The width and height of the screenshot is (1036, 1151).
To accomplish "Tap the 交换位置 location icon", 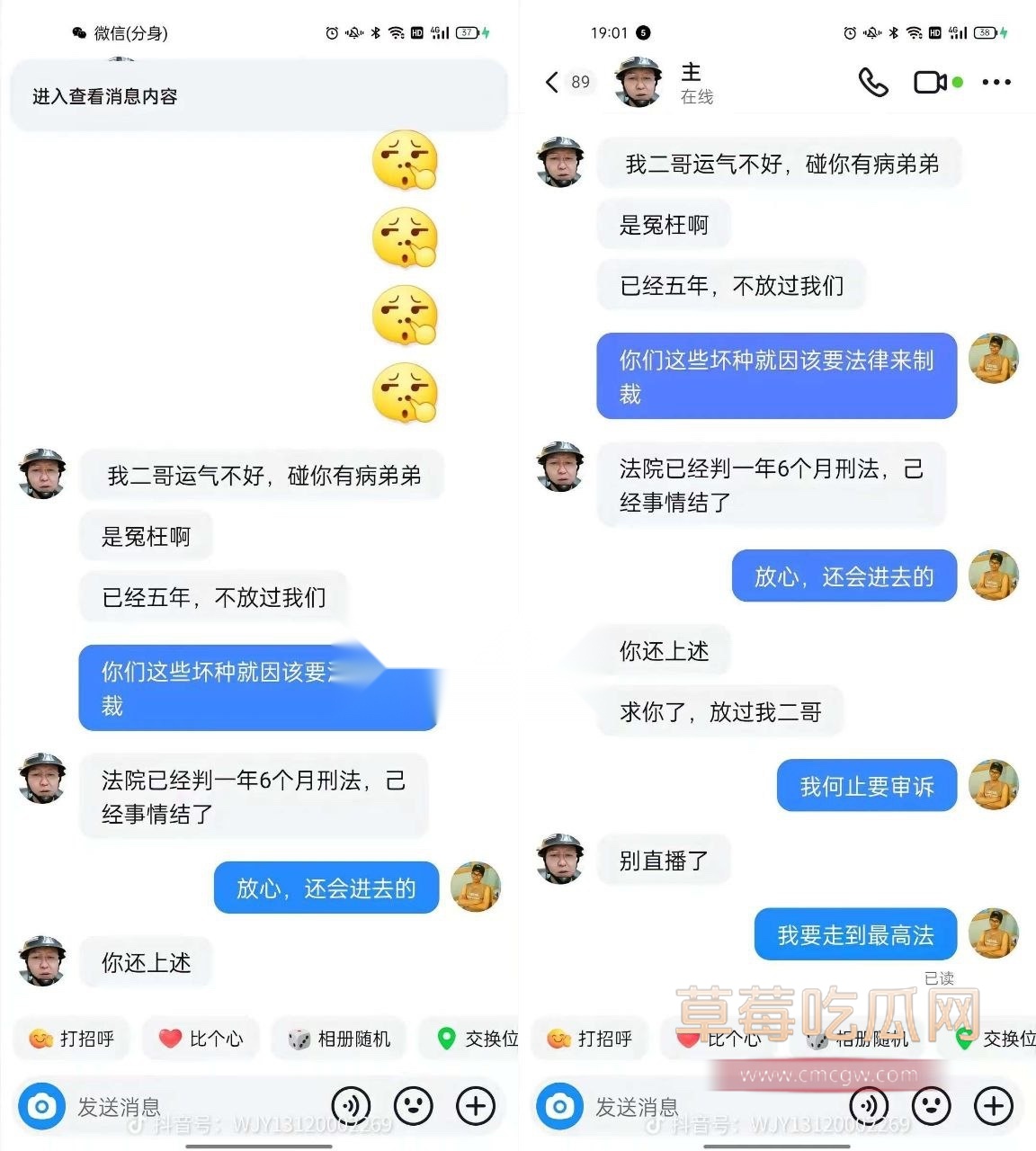I will pos(967,1039).
